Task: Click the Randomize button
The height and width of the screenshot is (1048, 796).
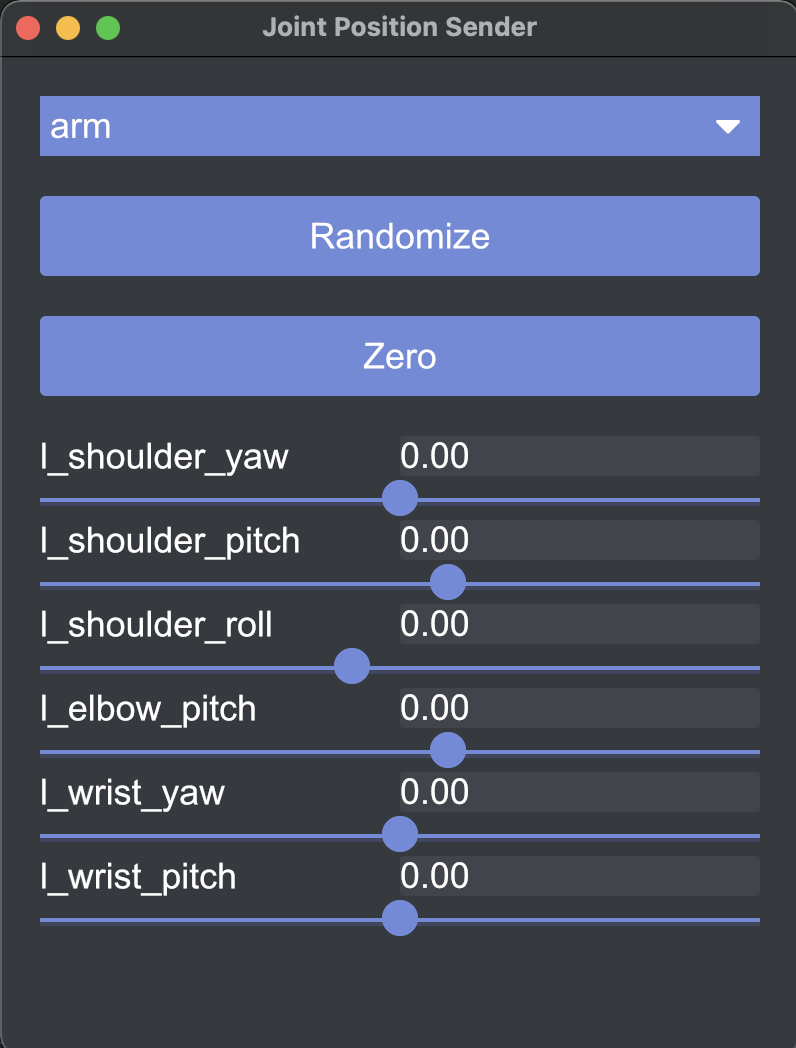Action: point(400,236)
